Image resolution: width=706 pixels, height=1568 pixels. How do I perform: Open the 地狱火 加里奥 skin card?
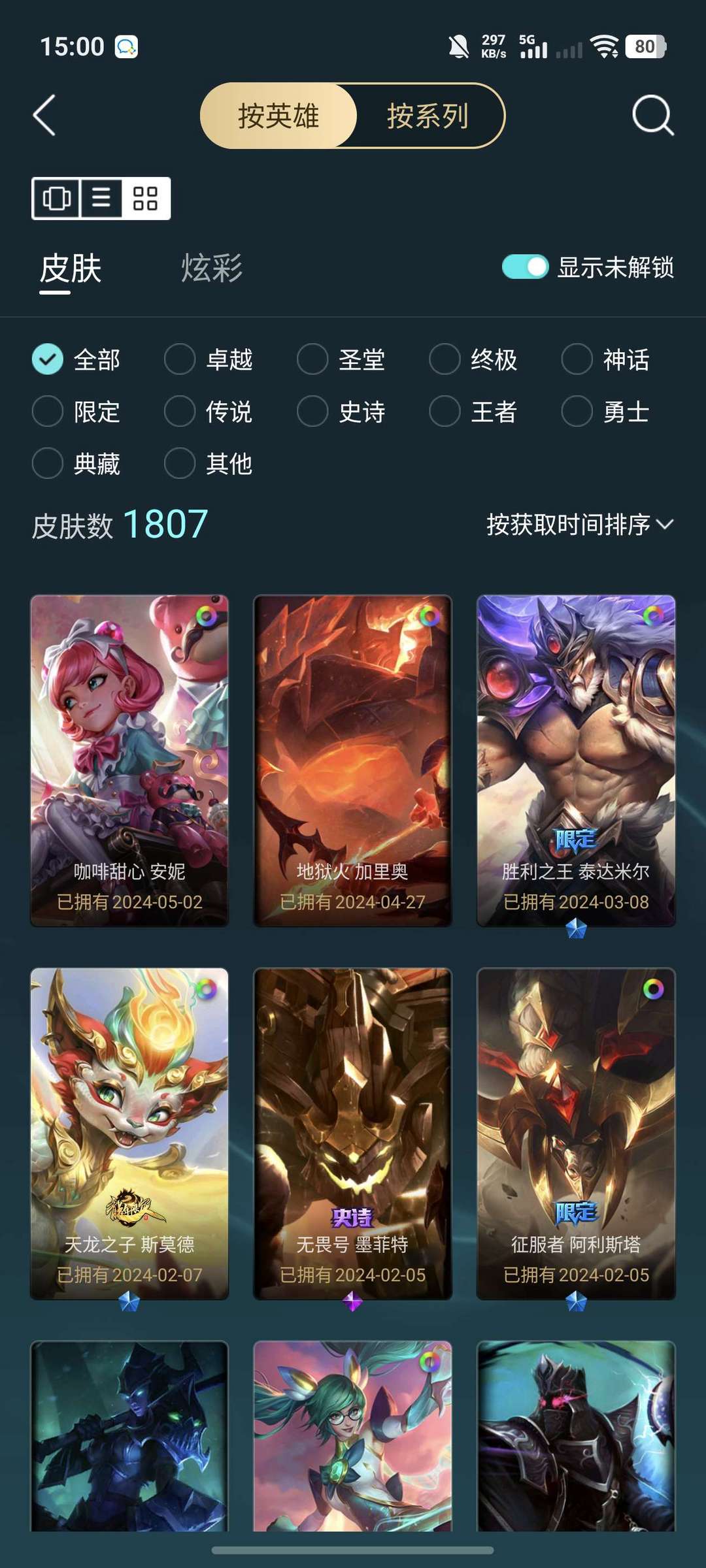coord(353,760)
